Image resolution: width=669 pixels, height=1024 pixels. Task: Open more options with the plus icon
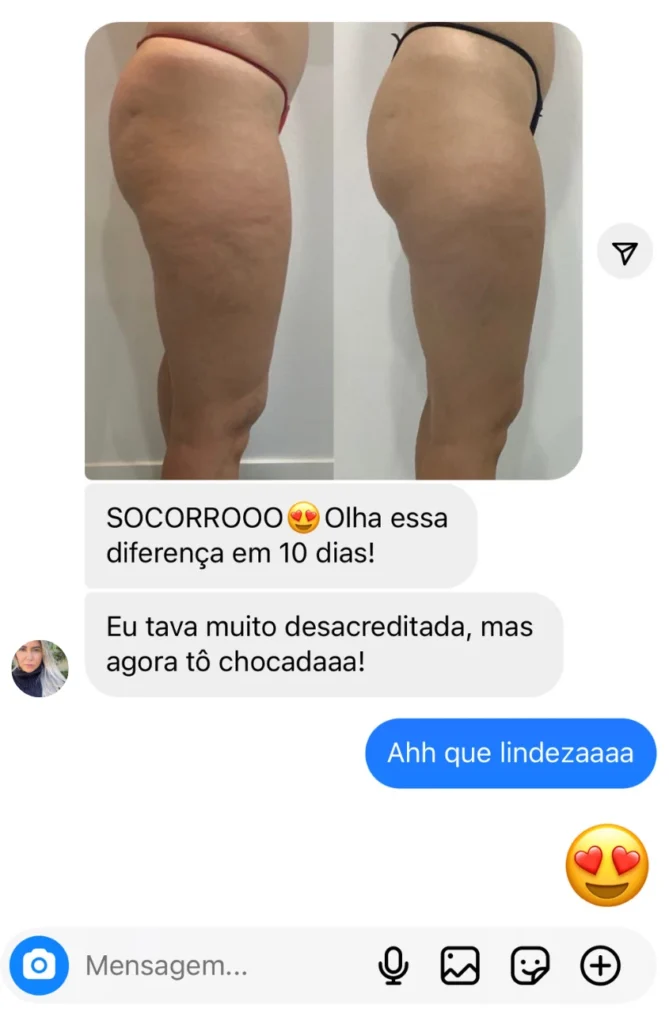pos(600,966)
